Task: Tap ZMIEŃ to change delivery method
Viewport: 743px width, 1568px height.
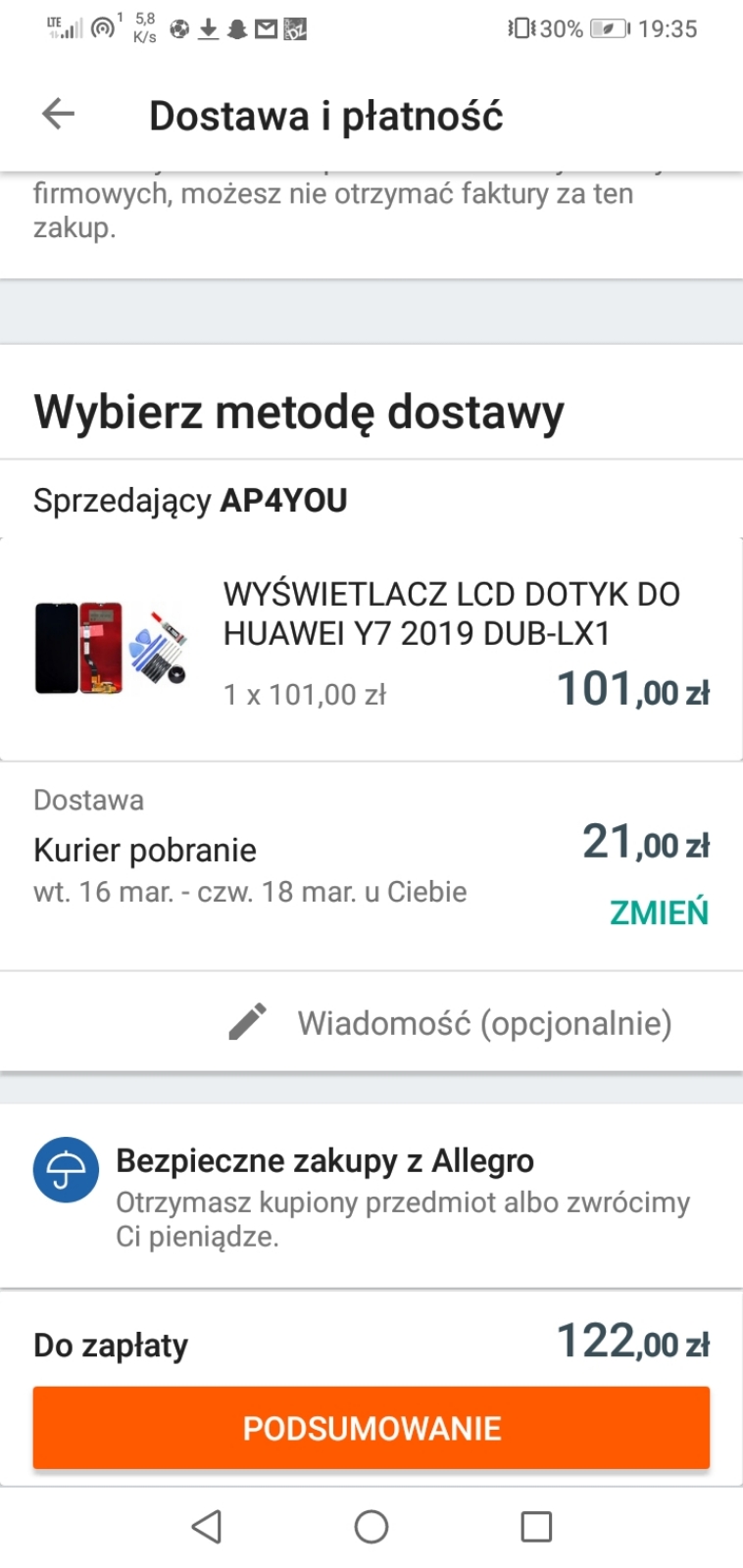Action: [659, 912]
